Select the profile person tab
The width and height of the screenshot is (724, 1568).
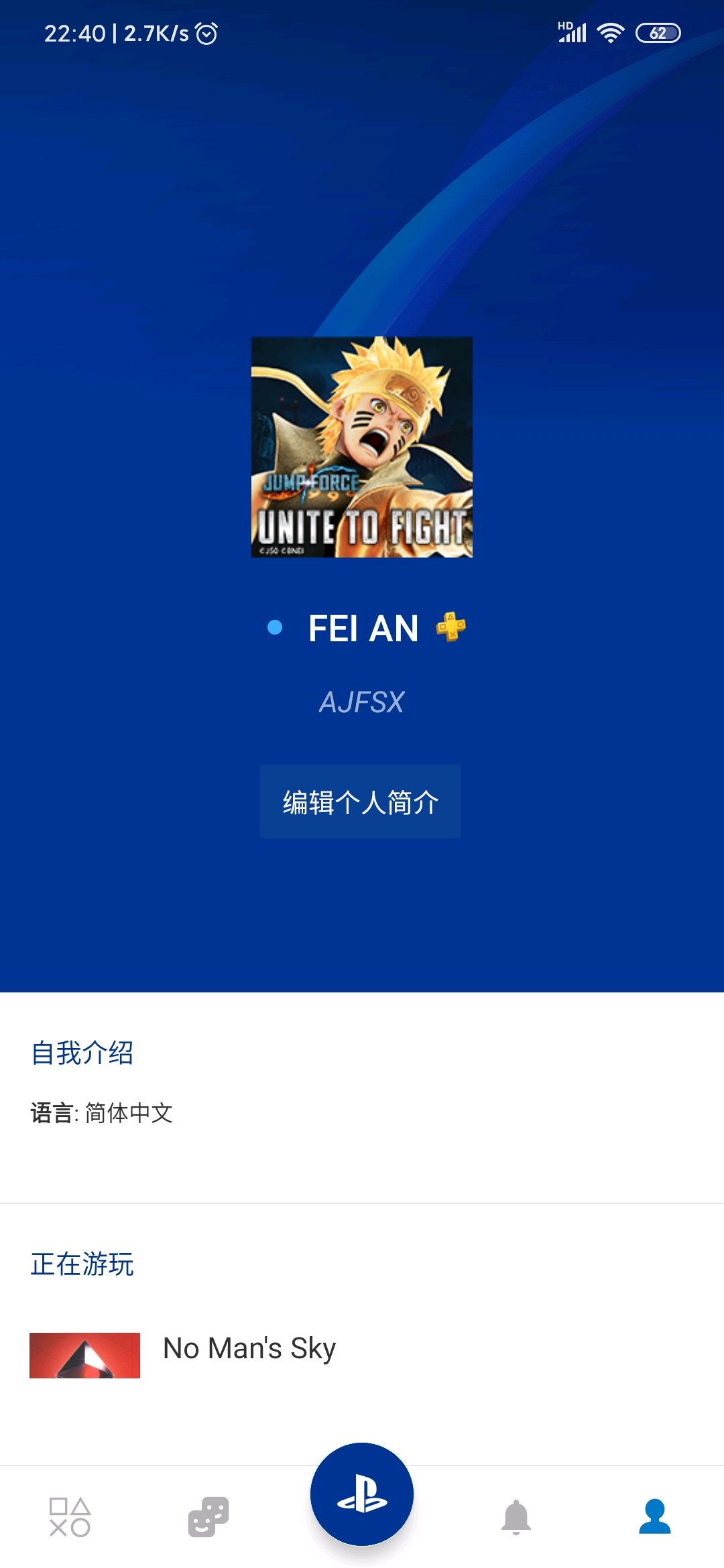tap(654, 1517)
